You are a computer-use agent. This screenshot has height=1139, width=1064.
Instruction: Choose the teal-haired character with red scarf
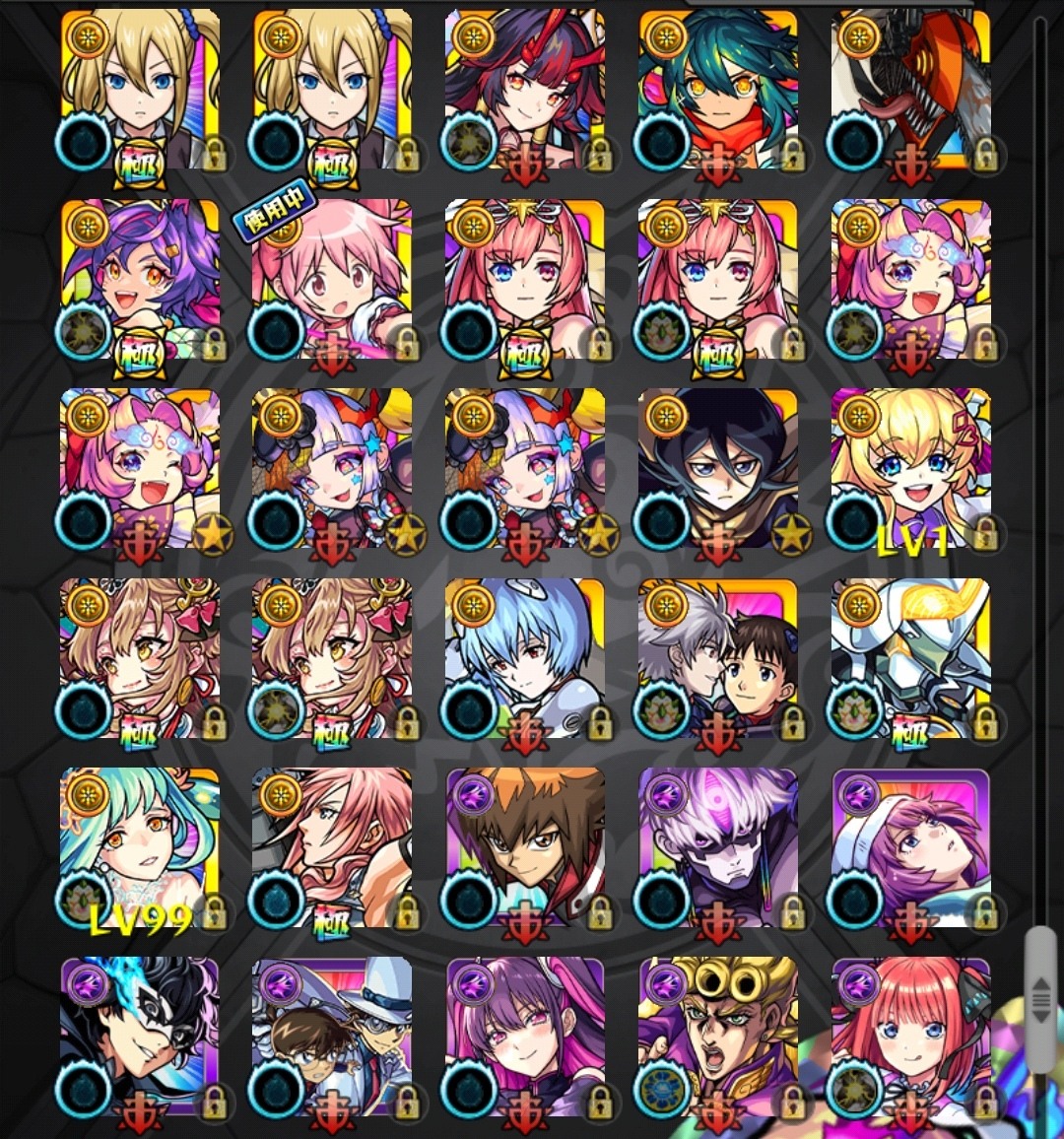718,91
